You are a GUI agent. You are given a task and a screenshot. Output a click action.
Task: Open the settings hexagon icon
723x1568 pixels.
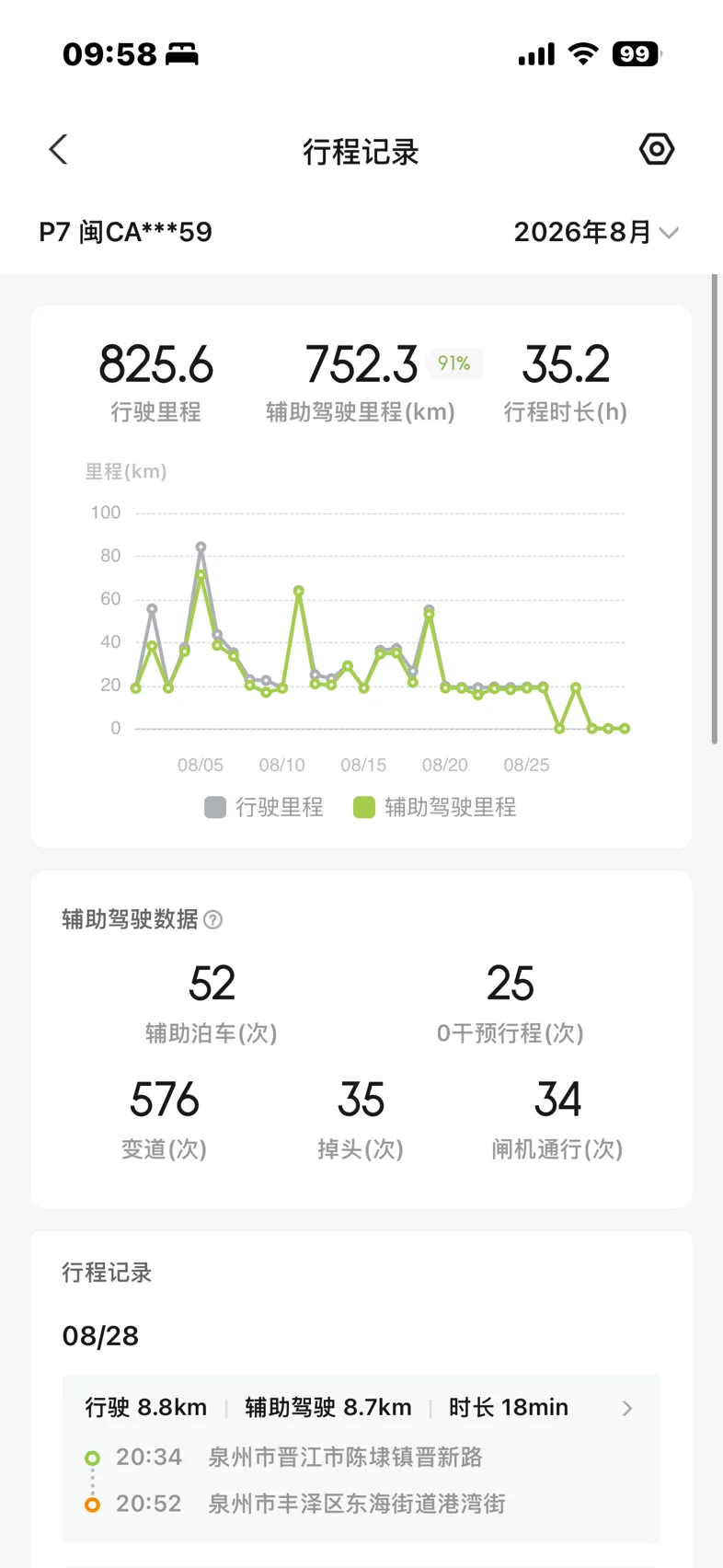coord(656,149)
